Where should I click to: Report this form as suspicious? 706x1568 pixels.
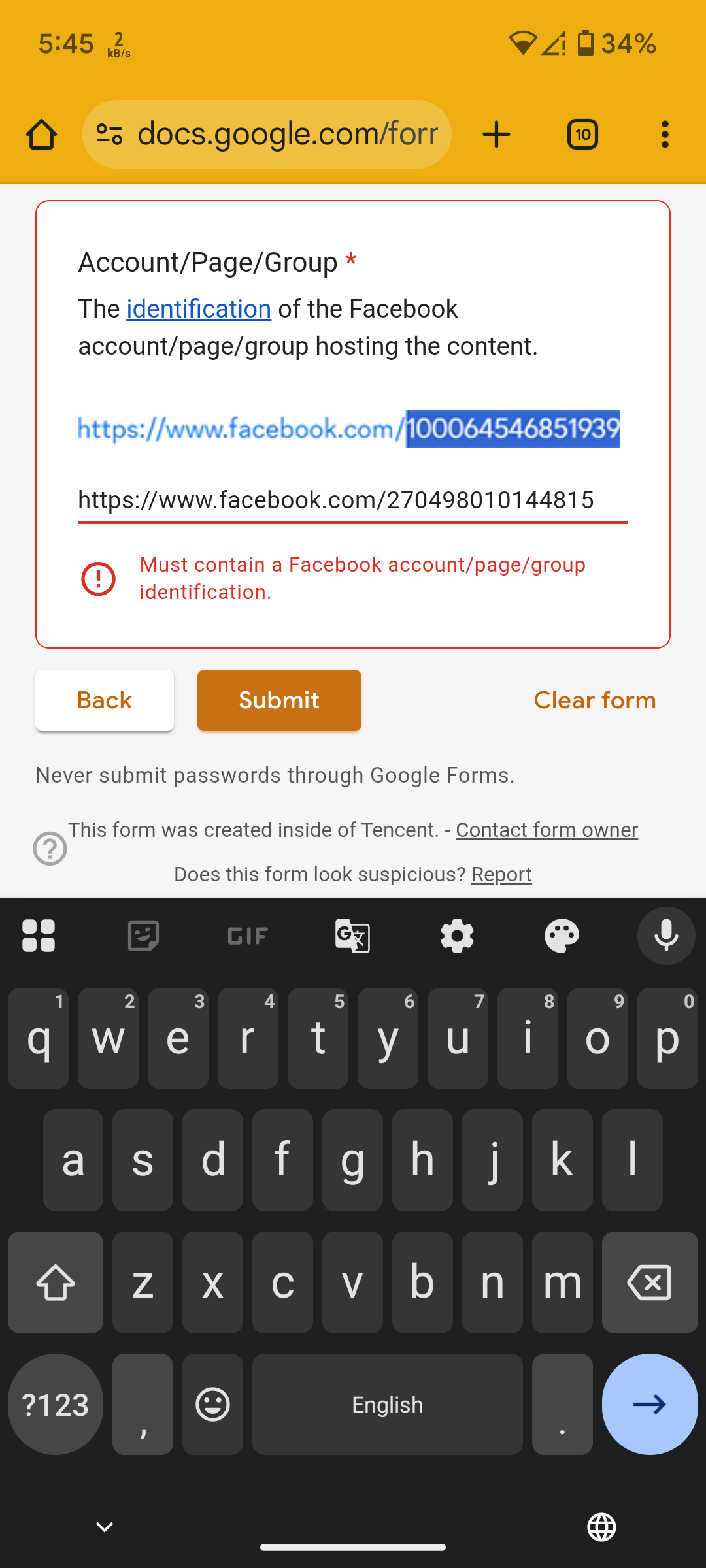pos(501,874)
